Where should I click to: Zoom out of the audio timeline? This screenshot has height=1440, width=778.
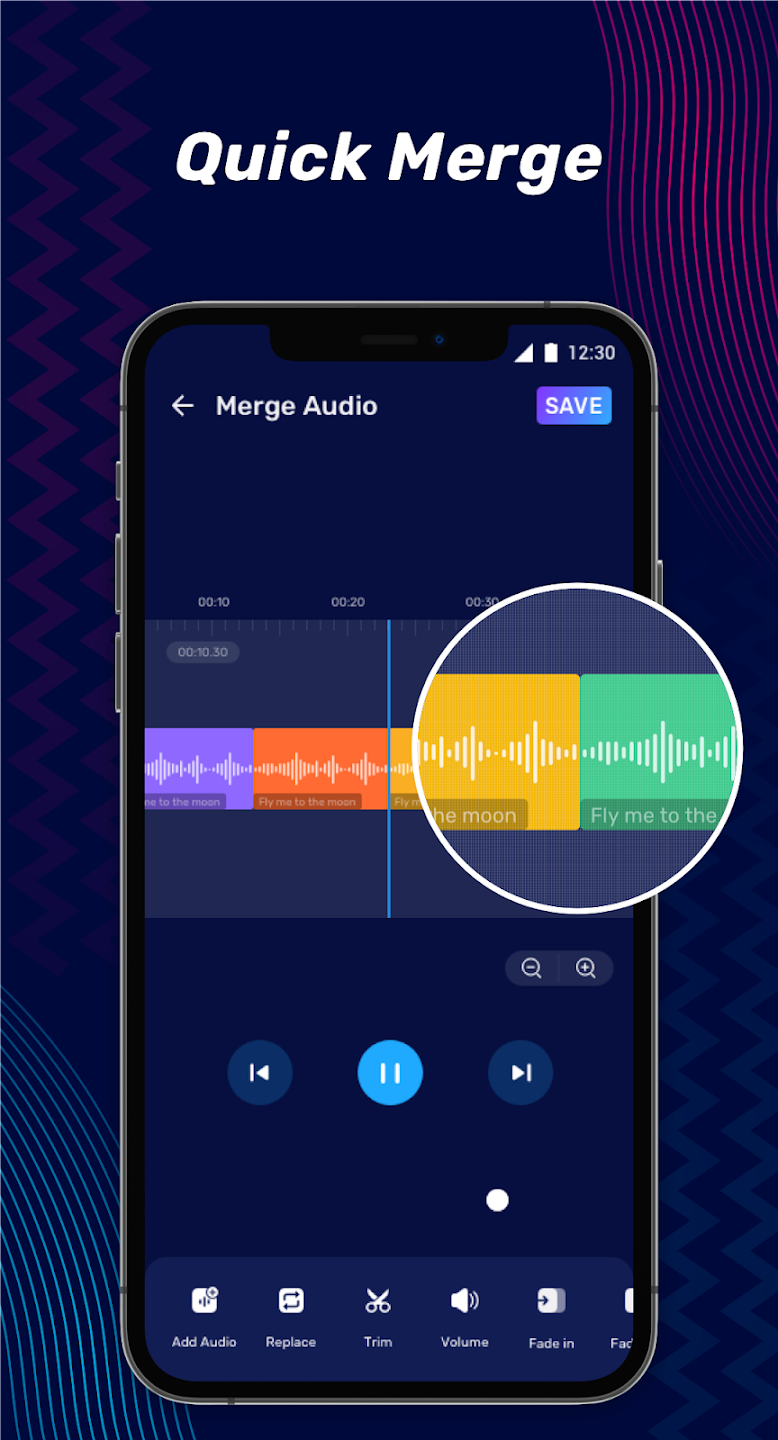tap(532, 967)
